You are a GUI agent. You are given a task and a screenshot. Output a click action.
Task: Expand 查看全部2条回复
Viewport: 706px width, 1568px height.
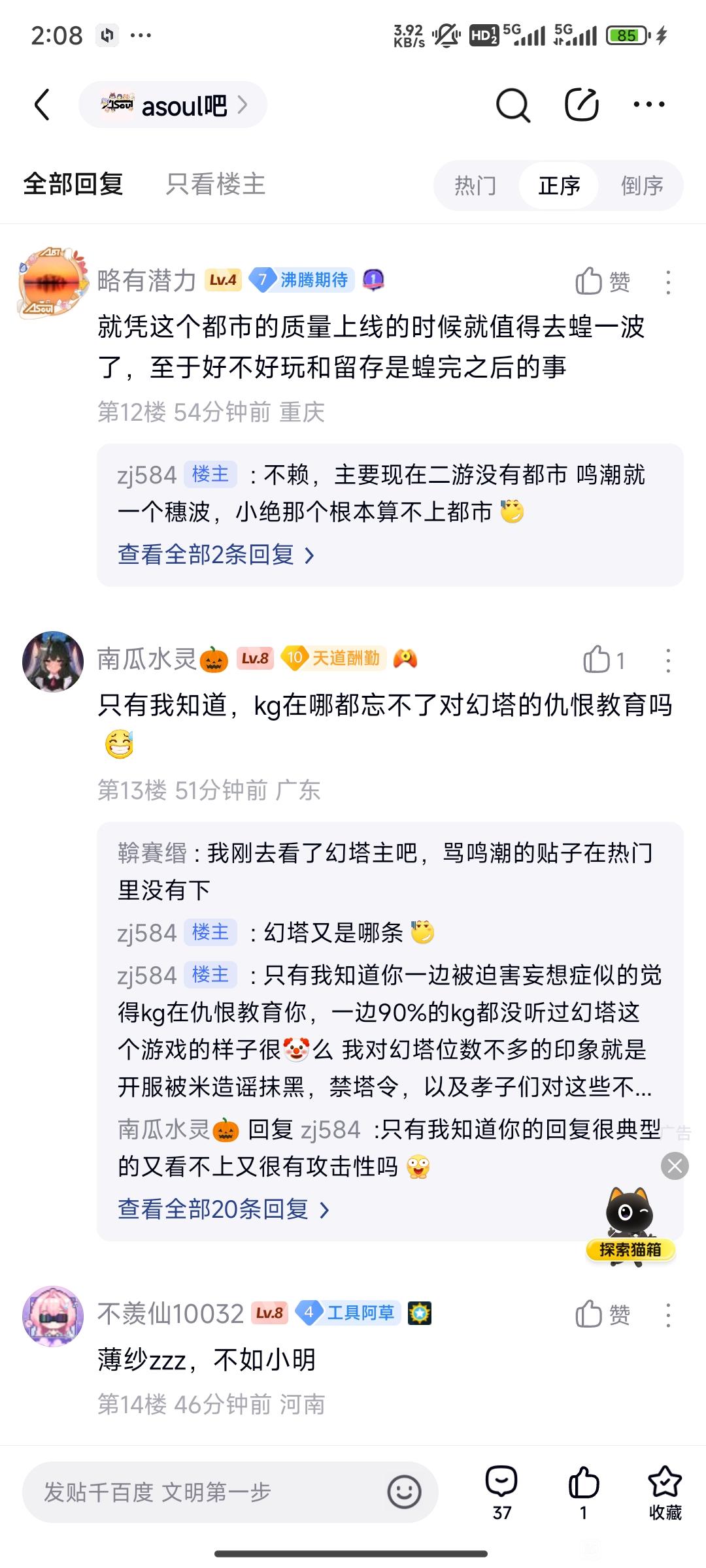(x=216, y=555)
